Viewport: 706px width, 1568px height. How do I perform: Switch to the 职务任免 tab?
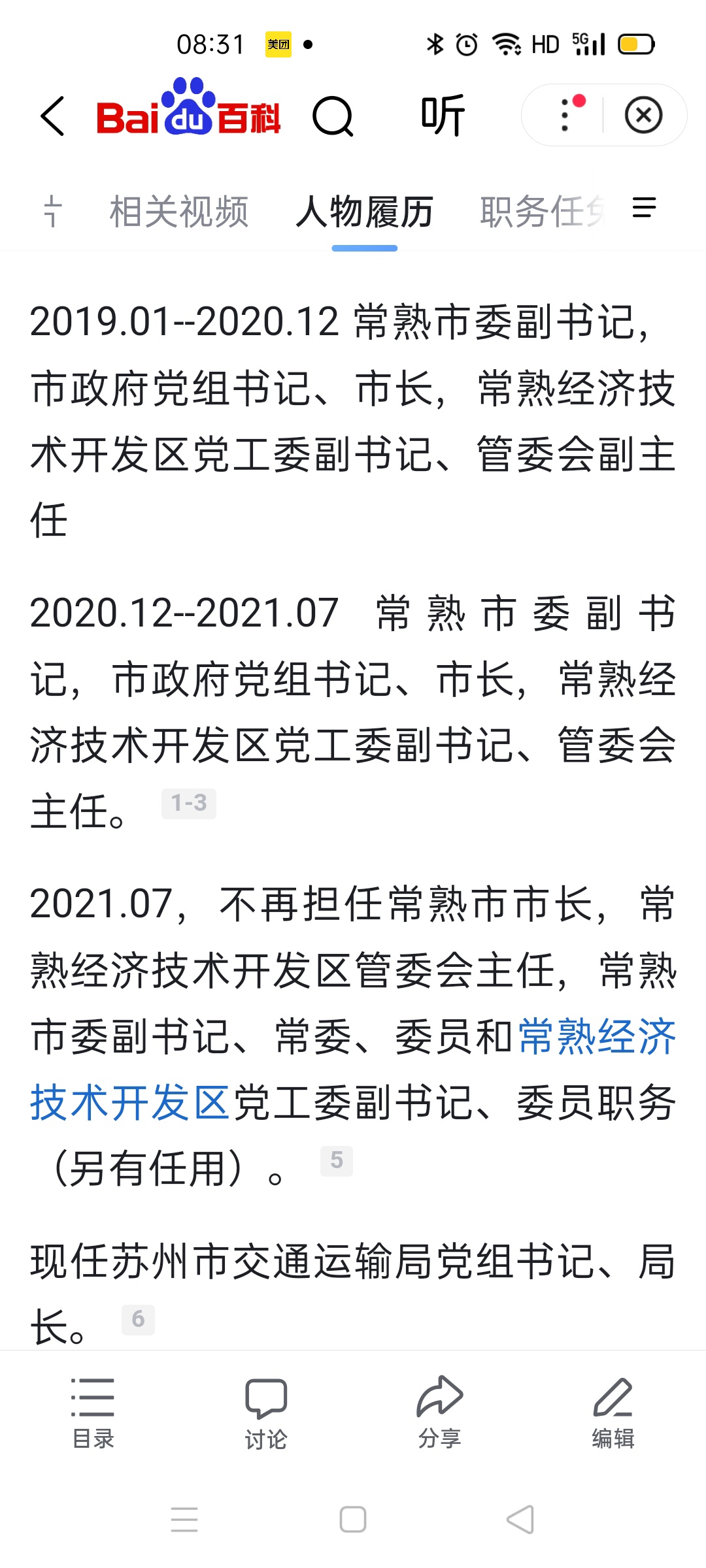[543, 212]
